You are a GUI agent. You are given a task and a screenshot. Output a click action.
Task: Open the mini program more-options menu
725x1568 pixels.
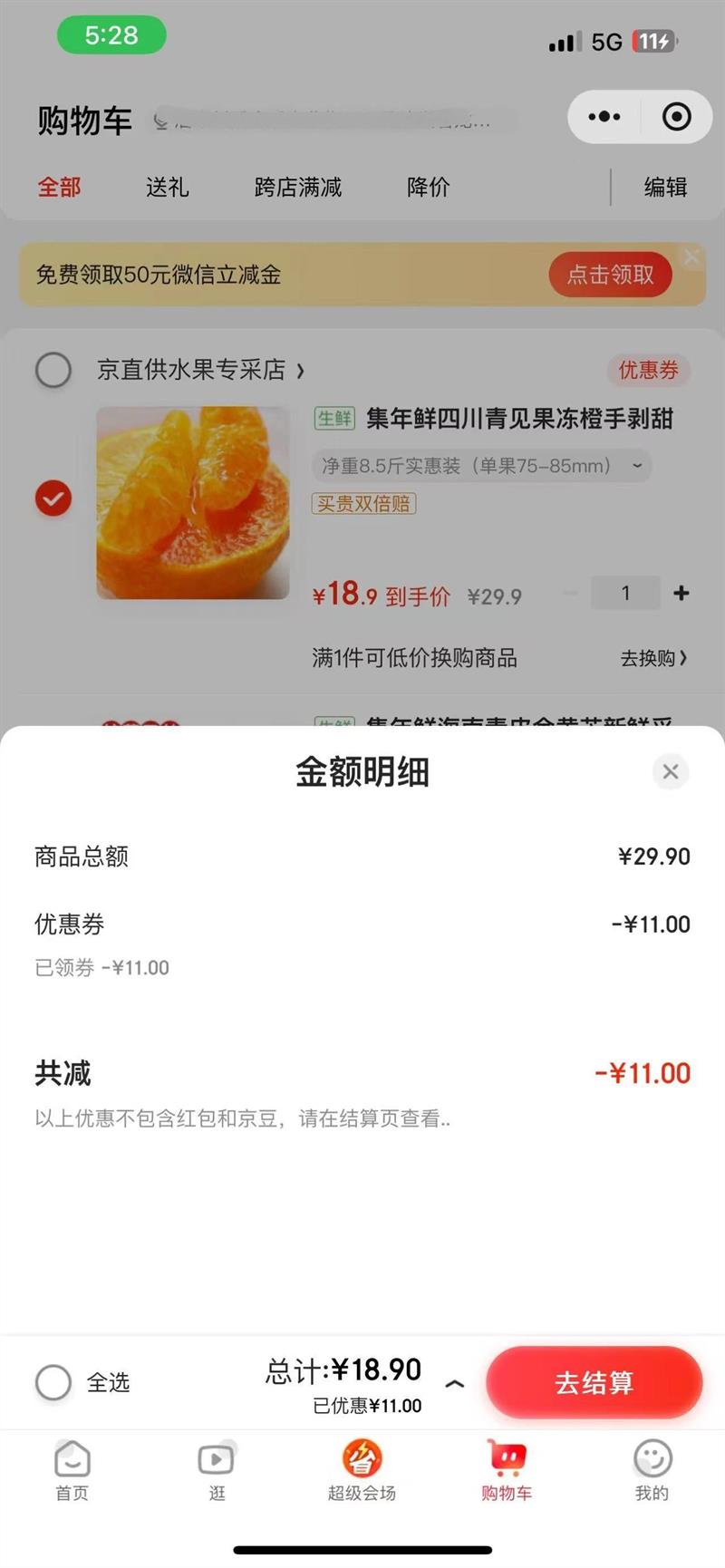tap(604, 117)
